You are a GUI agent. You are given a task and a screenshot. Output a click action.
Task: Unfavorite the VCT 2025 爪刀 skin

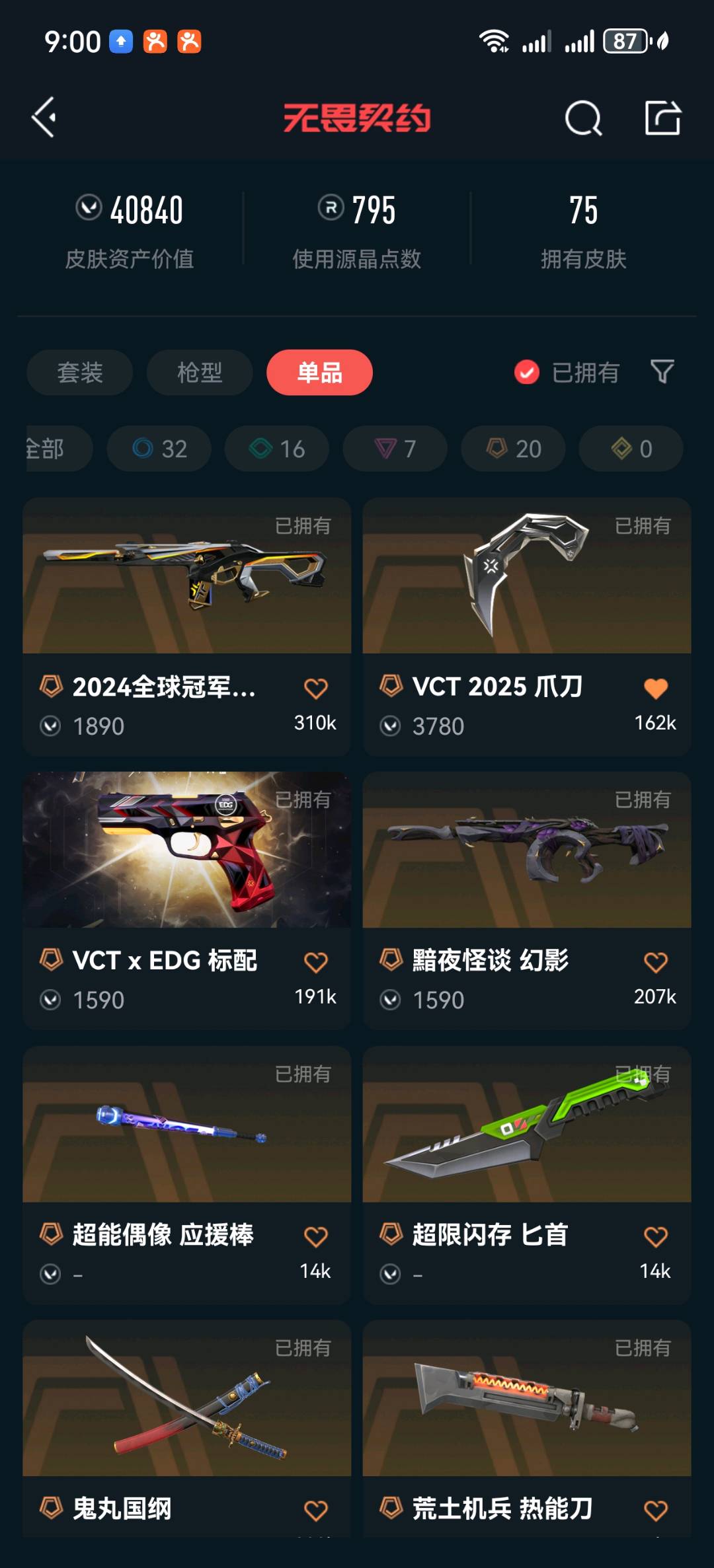(655, 689)
